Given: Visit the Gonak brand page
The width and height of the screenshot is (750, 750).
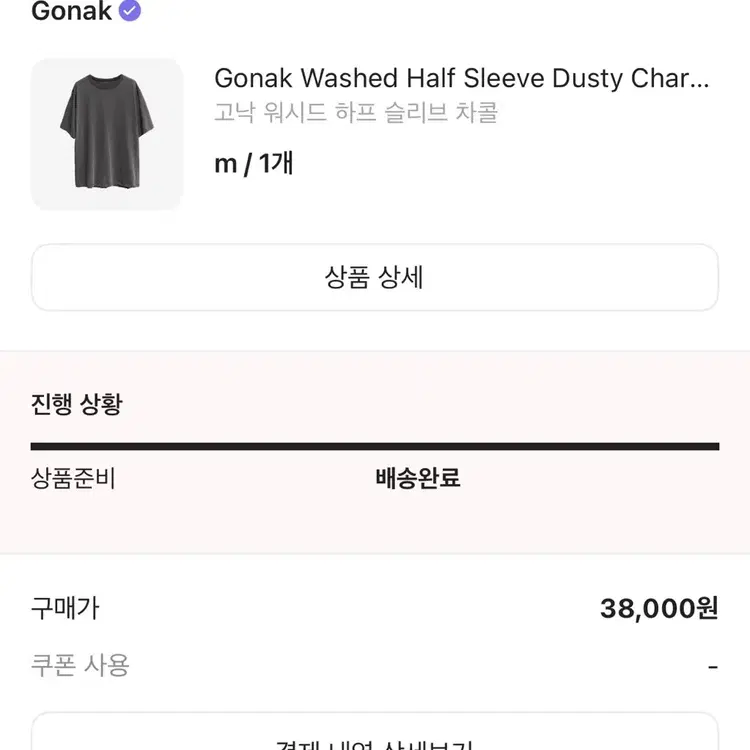Looking at the screenshot, I should [72, 12].
